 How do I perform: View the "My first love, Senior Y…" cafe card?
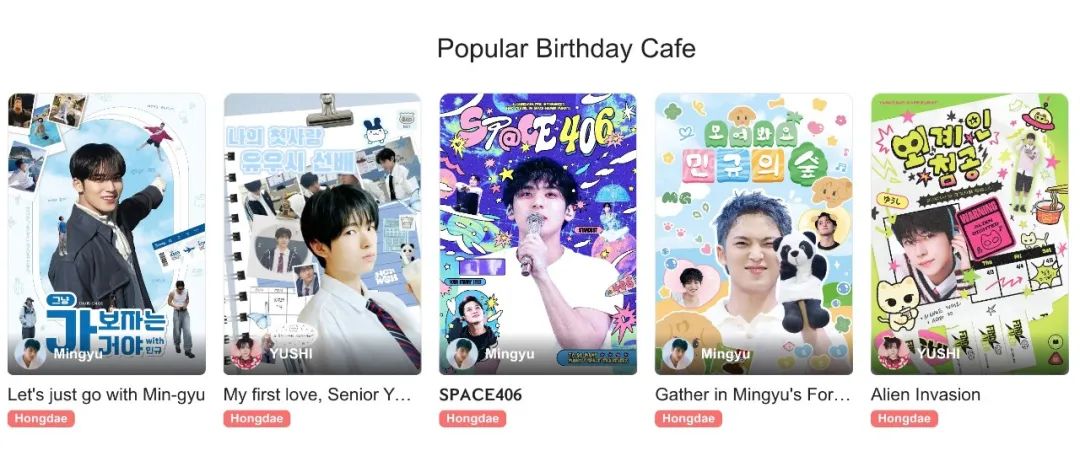click(x=322, y=234)
